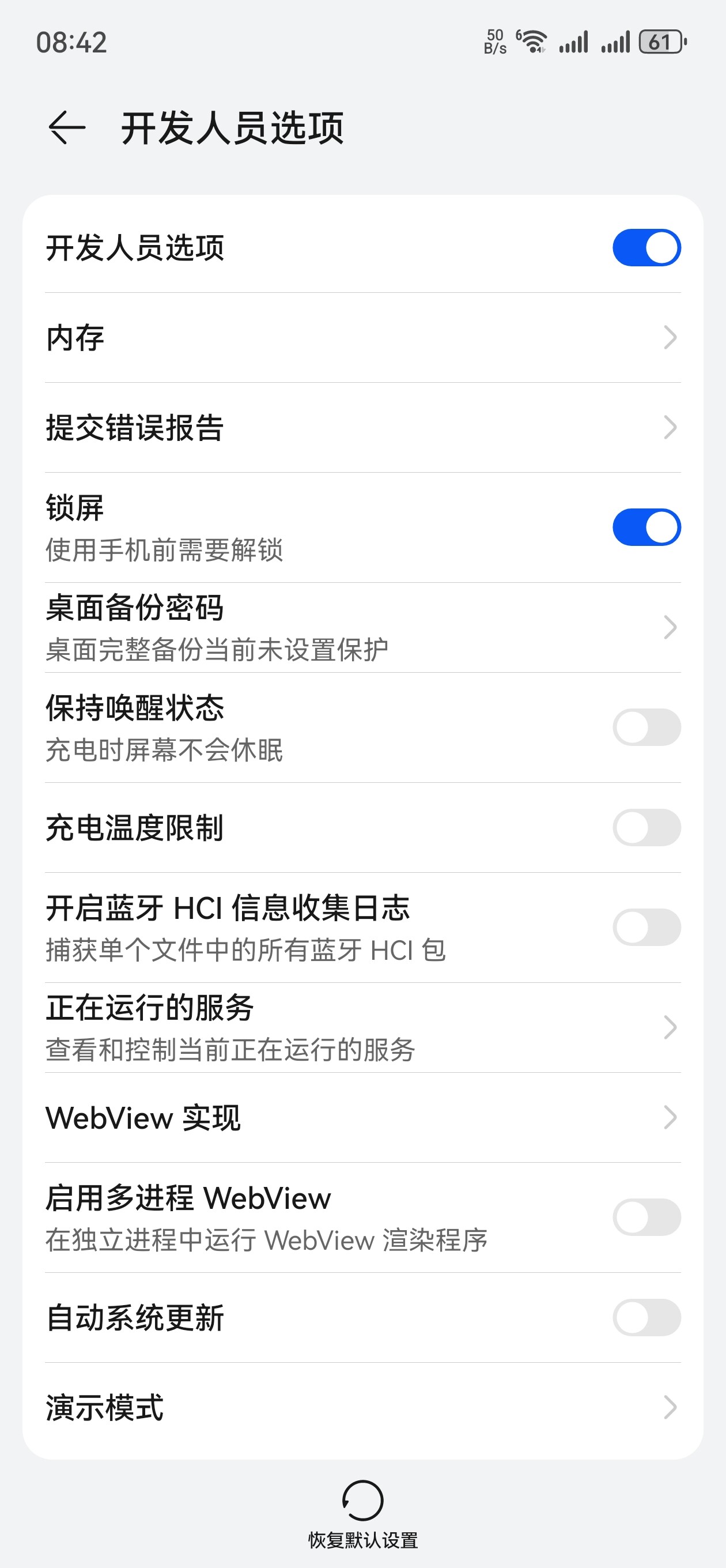Viewport: 726px width, 1568px height.
Task: Turn on 充电温度限制
Action: coord(646,827)
